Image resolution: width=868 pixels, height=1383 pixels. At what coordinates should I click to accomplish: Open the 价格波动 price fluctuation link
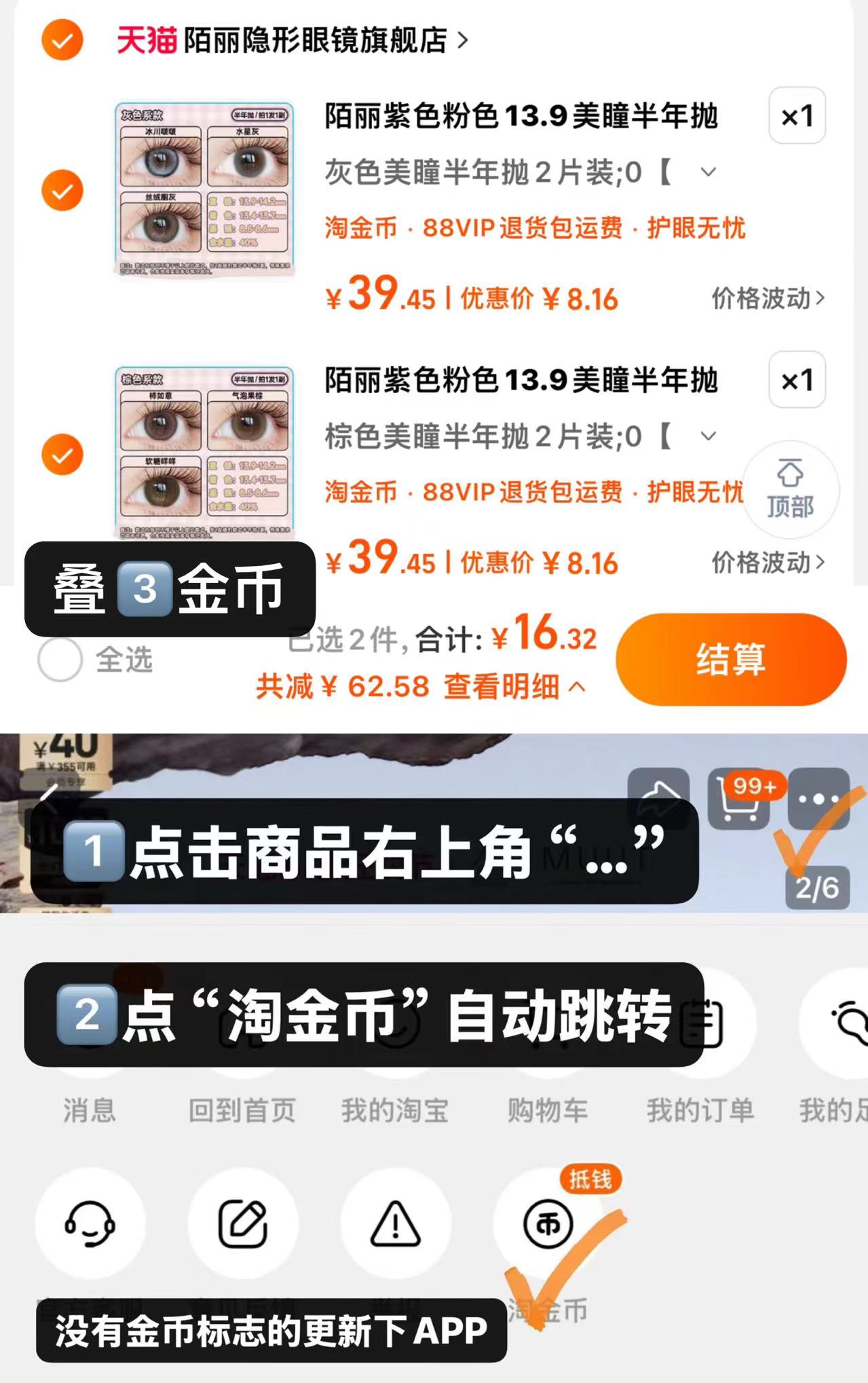(x=768, y=297)
